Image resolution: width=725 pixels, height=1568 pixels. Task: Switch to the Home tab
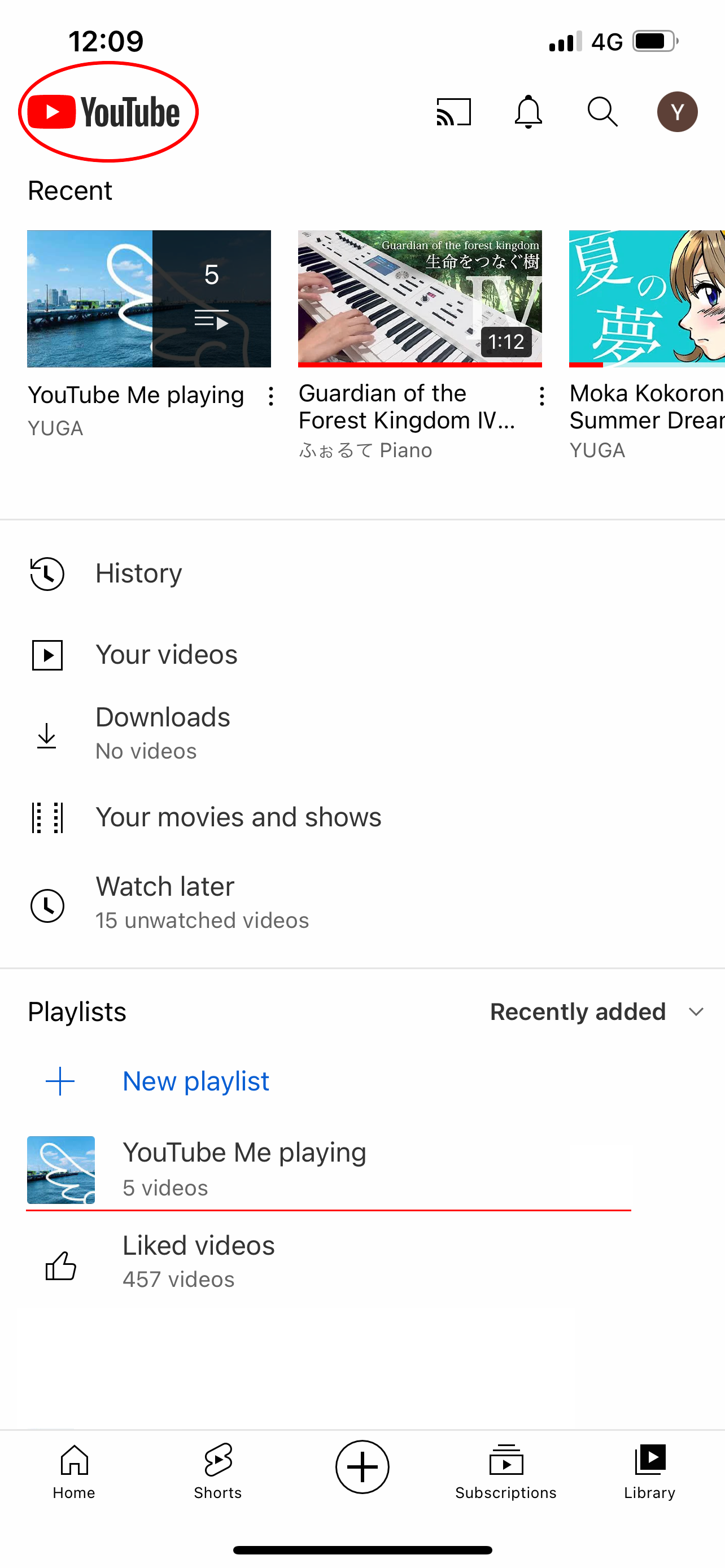pyautogui.click(x=73, y=1472)
